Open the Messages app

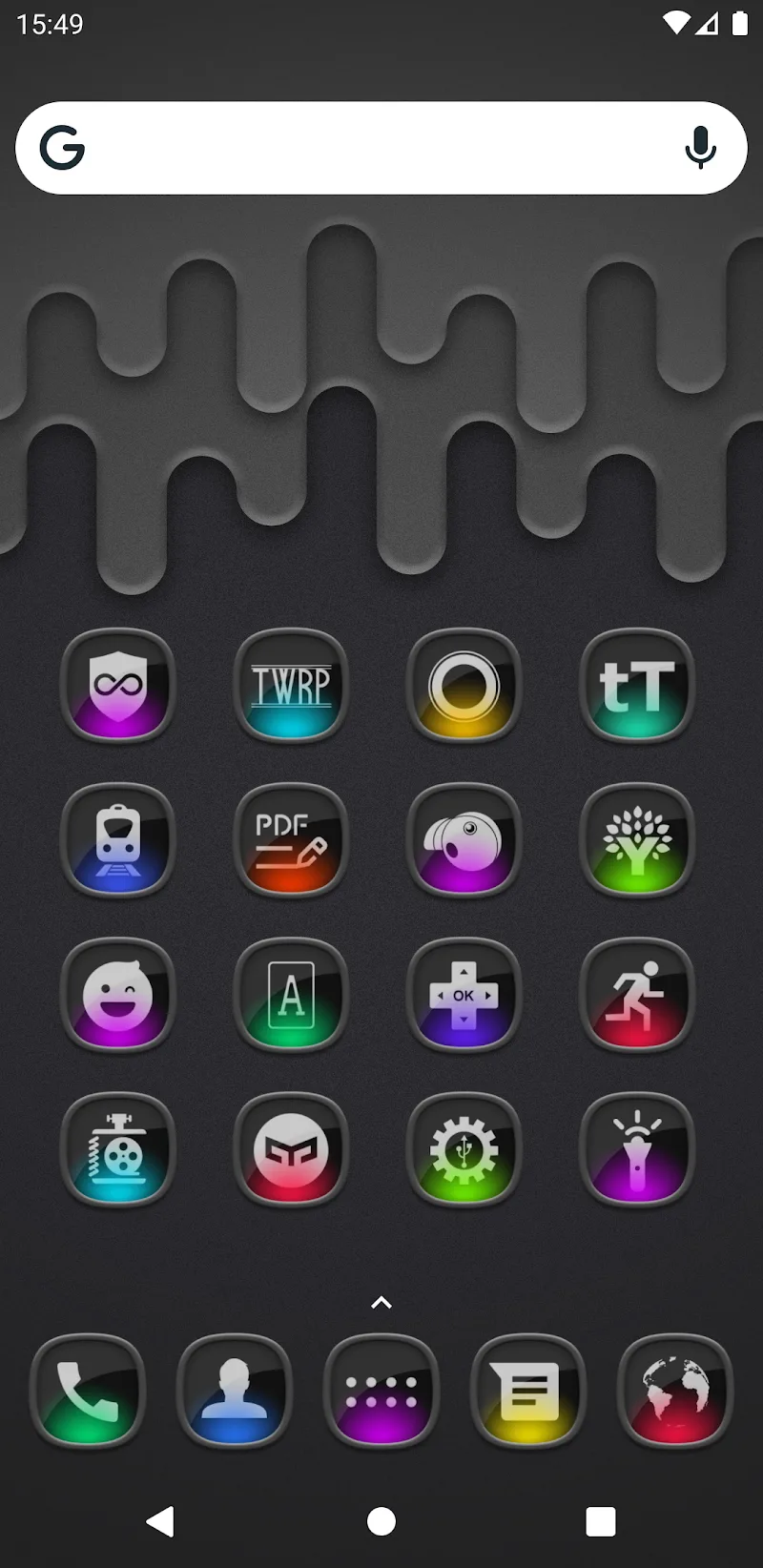coord(527,1391)
